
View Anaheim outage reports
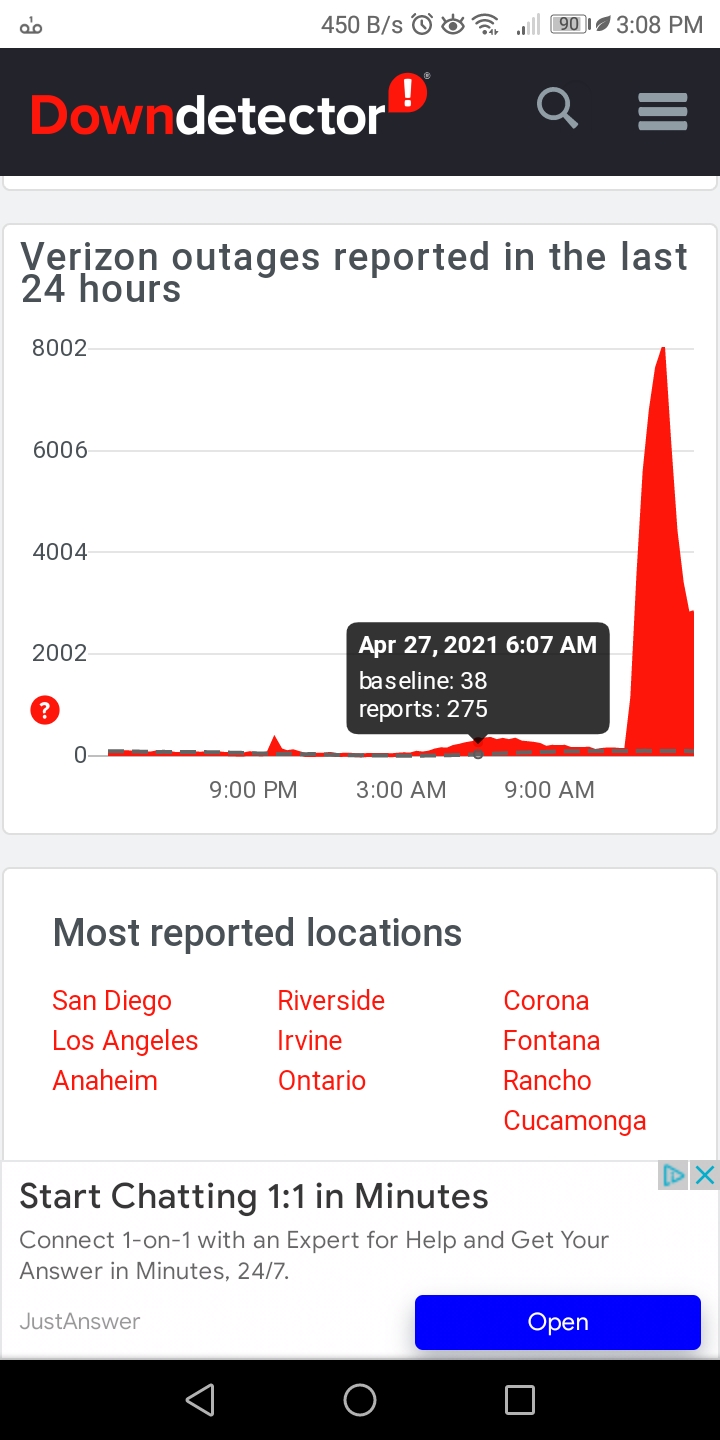click(105, 1081)
